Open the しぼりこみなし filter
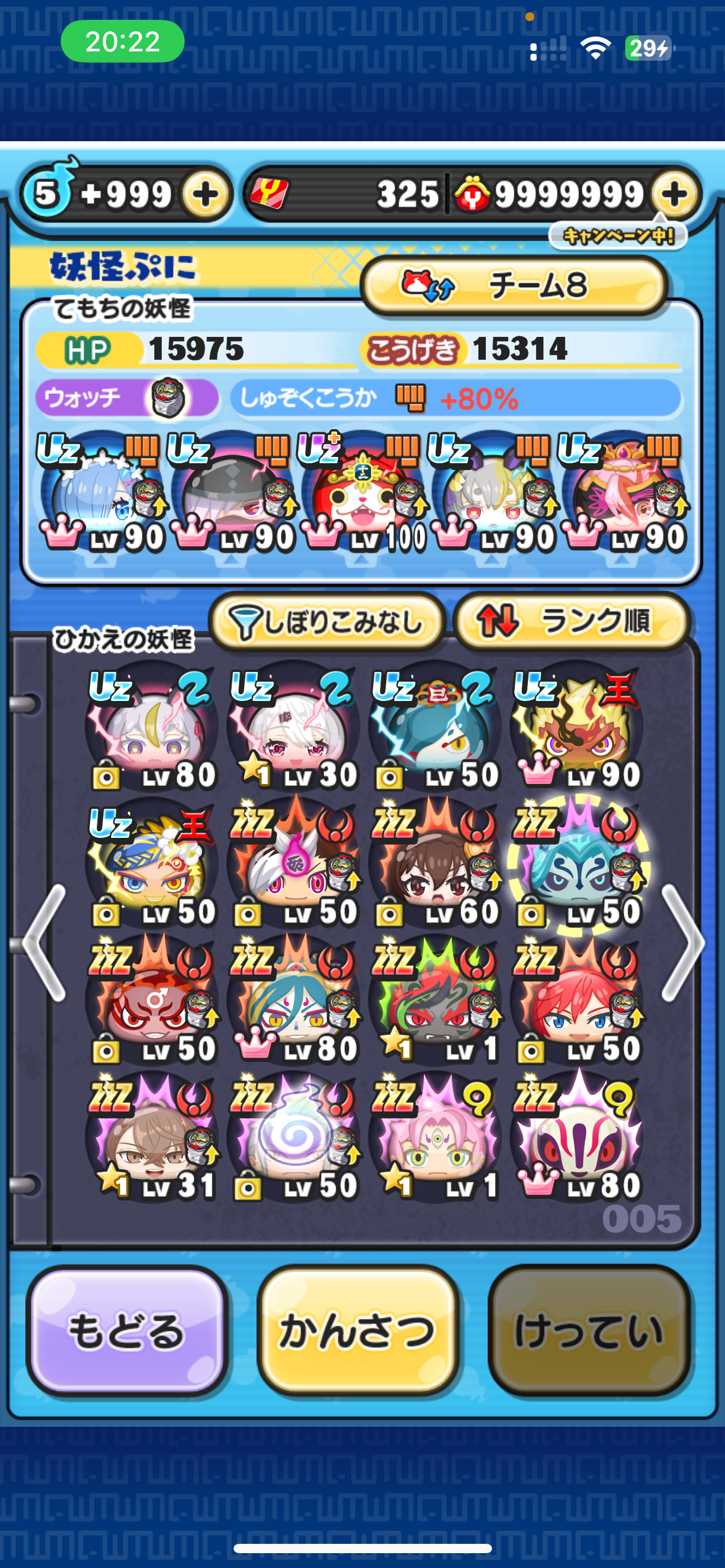Viewport: 725px width, 1568px height. [x=327, y=622]
